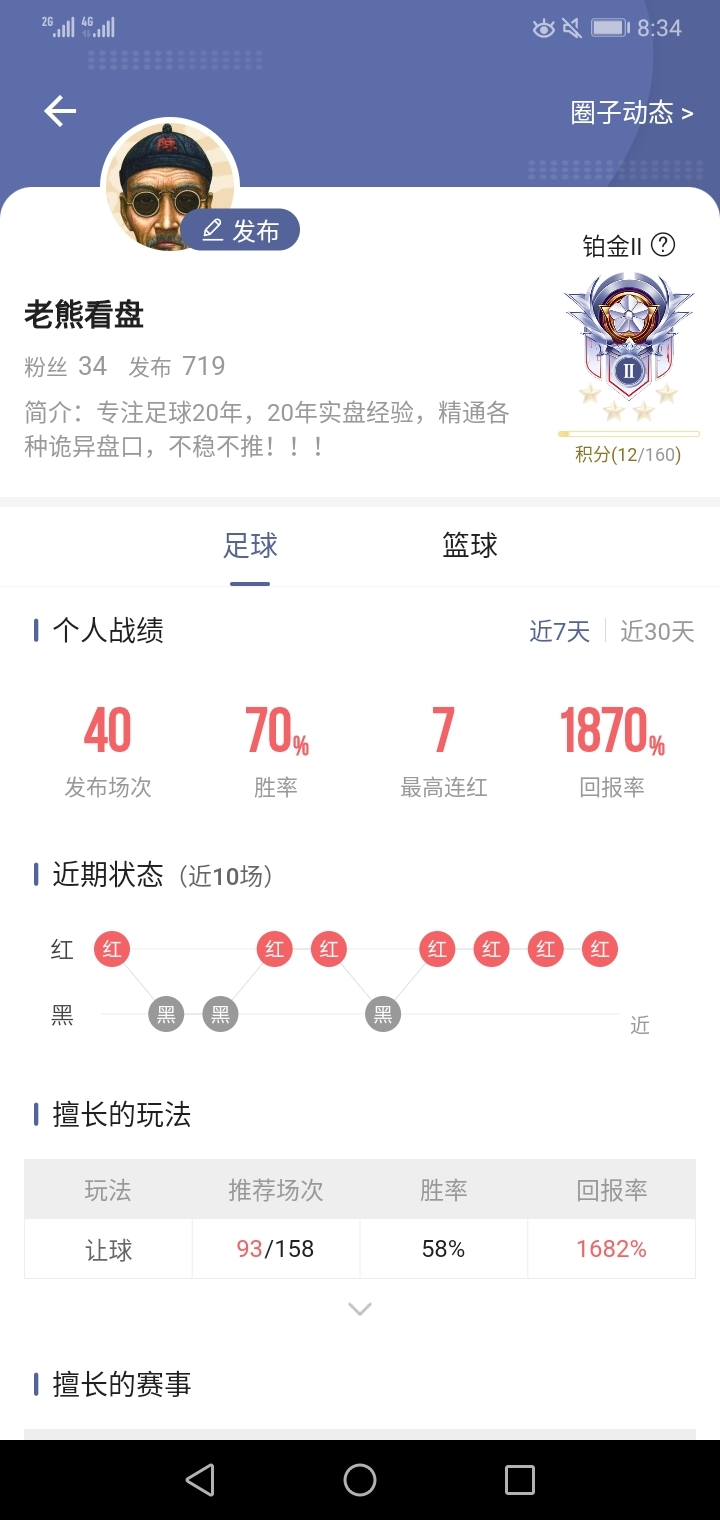Go back using the top arrow
Screen dimensions: 720x1520
60,111
